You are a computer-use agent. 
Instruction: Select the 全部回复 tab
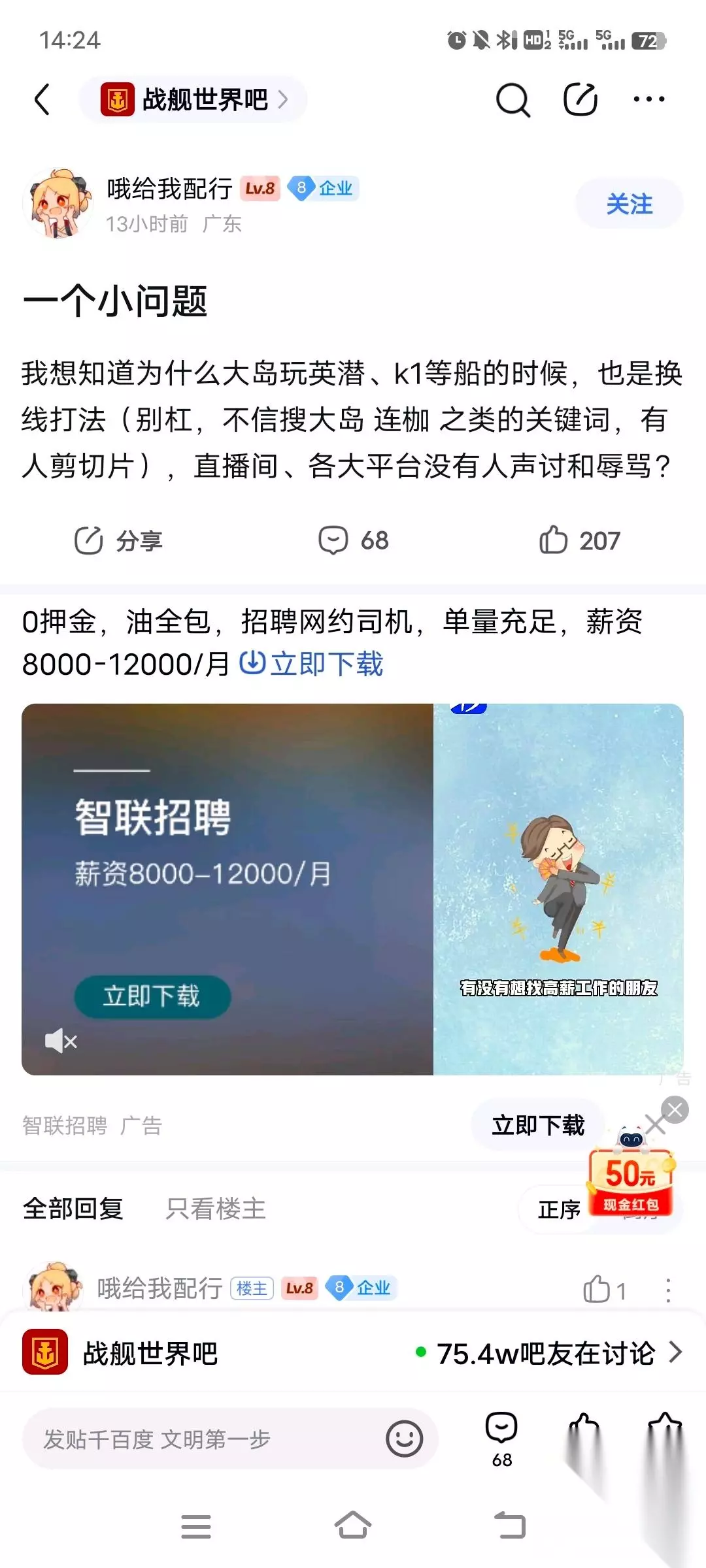[x=73, y=1209]
